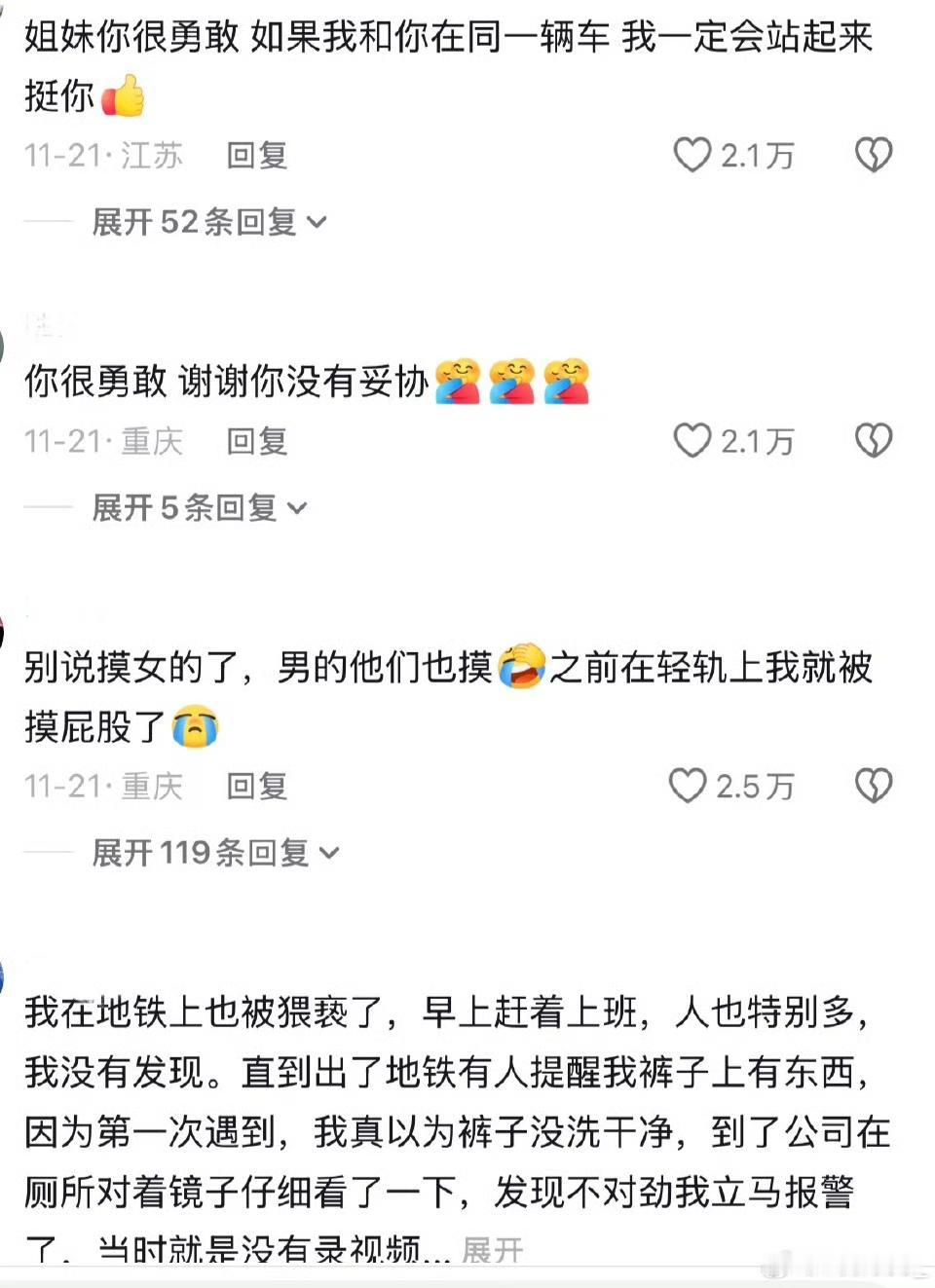The image size is (935, 1288).
Task: Click the dislike icon beside the 2.1万 likes
Action: point(874,440)
